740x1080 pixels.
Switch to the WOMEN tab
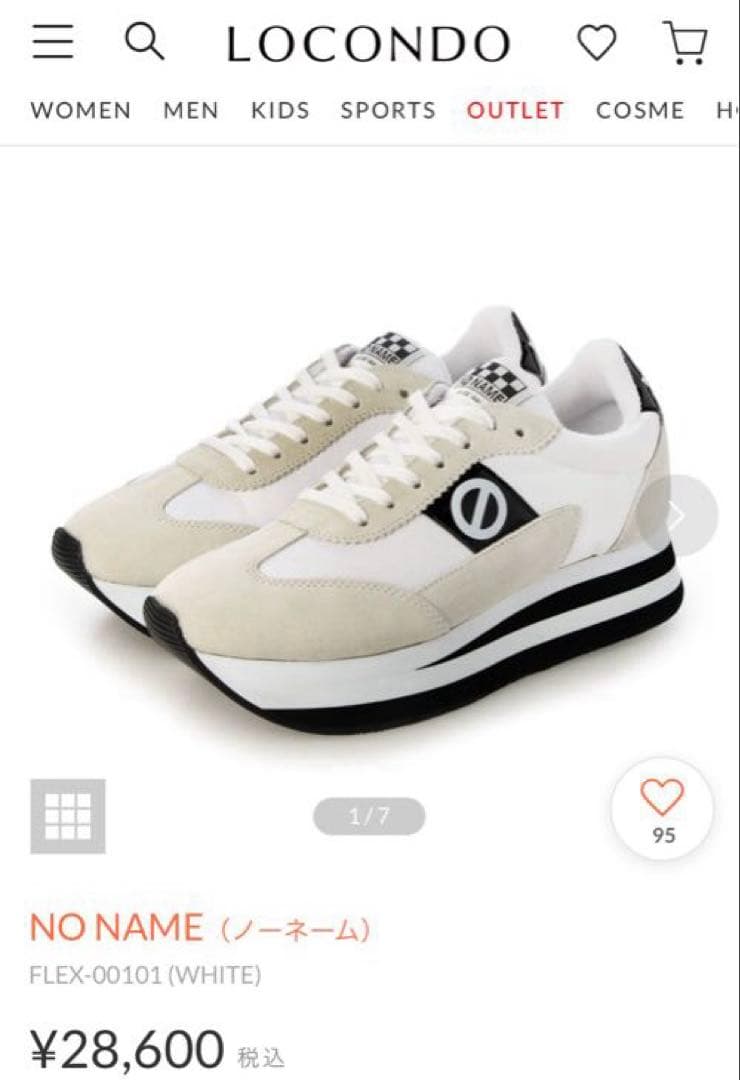point(80,110)
